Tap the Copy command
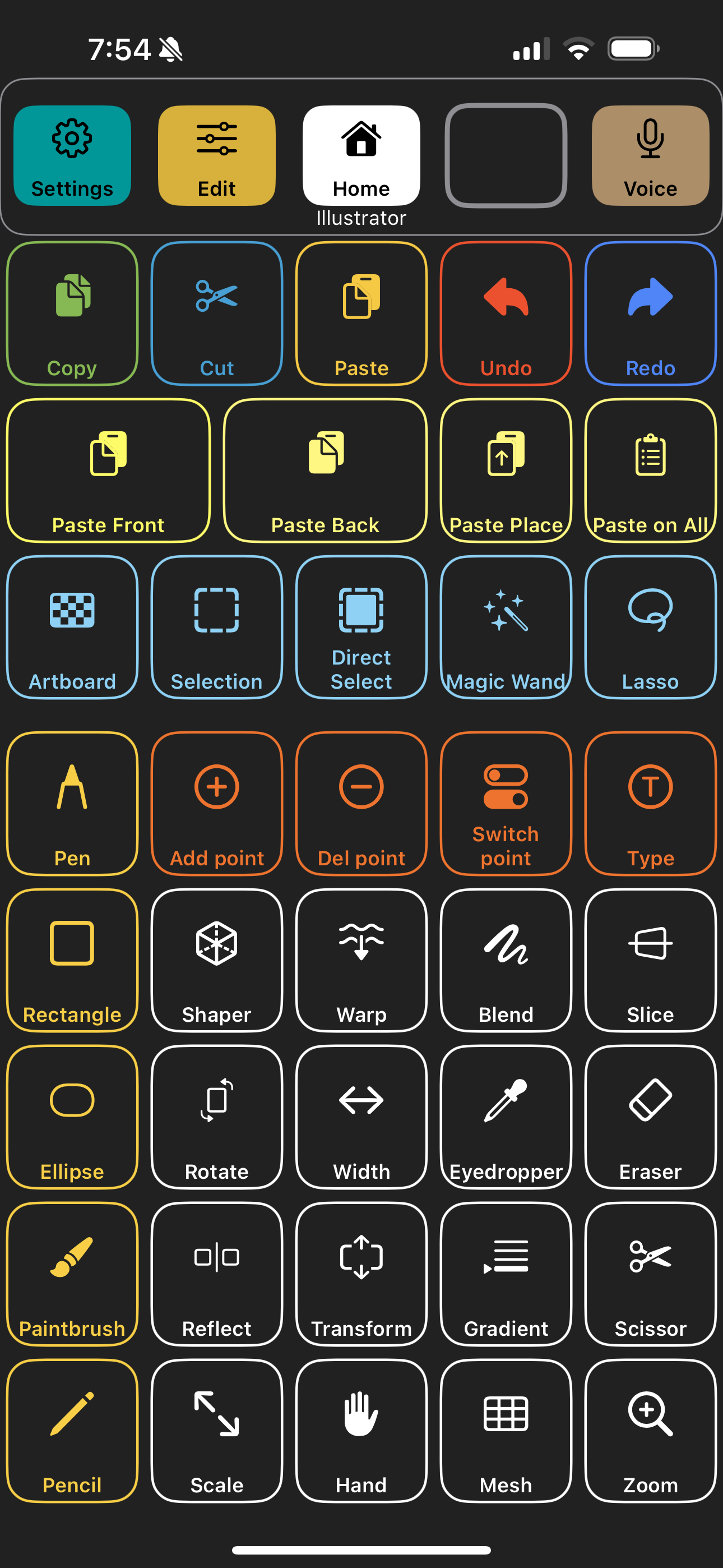Viewport: 723px width, 1568px height. 72,313
